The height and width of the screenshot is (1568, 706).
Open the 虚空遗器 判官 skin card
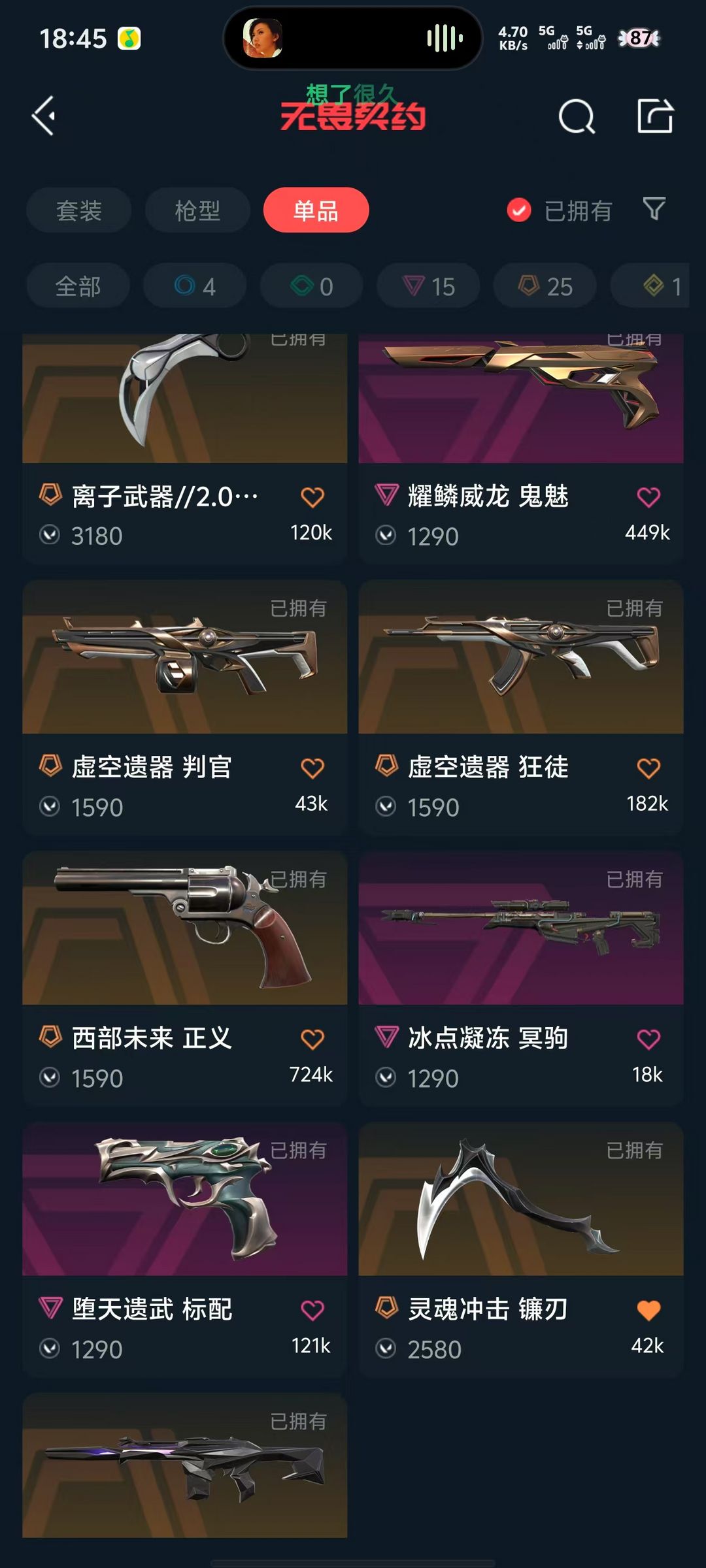coord(185,708)
